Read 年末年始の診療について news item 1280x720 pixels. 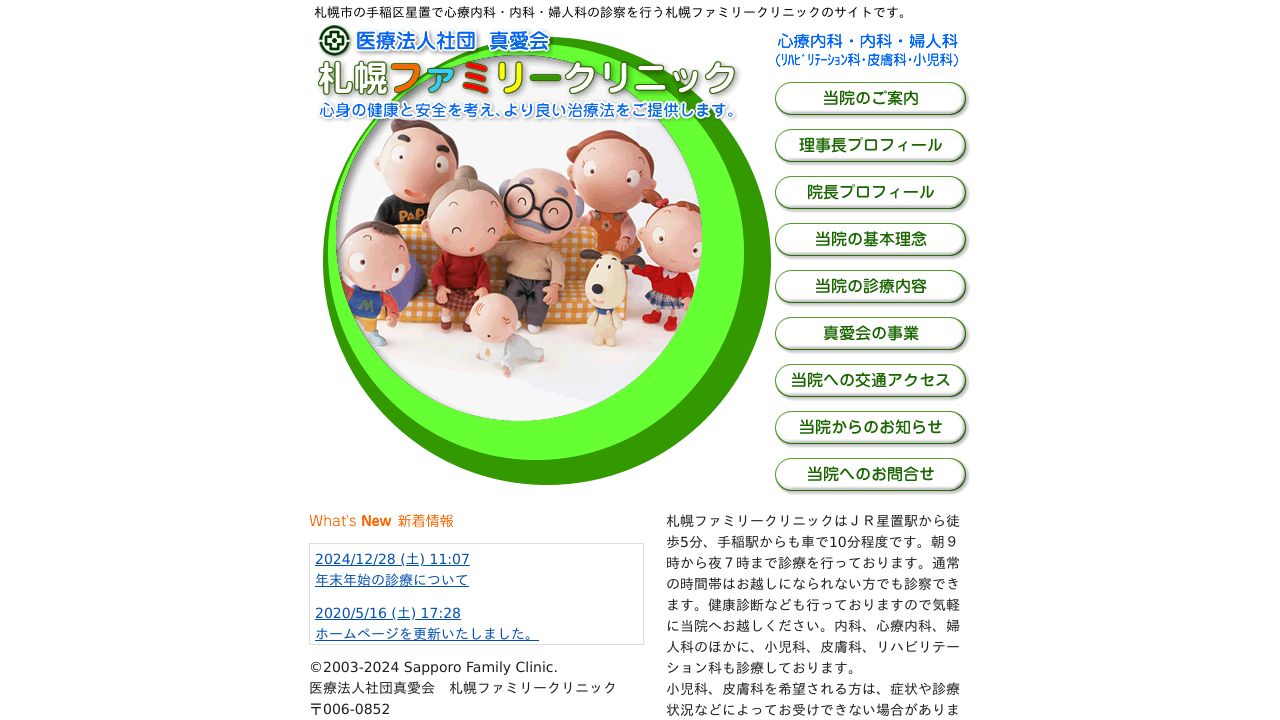[x=392, y=580]
